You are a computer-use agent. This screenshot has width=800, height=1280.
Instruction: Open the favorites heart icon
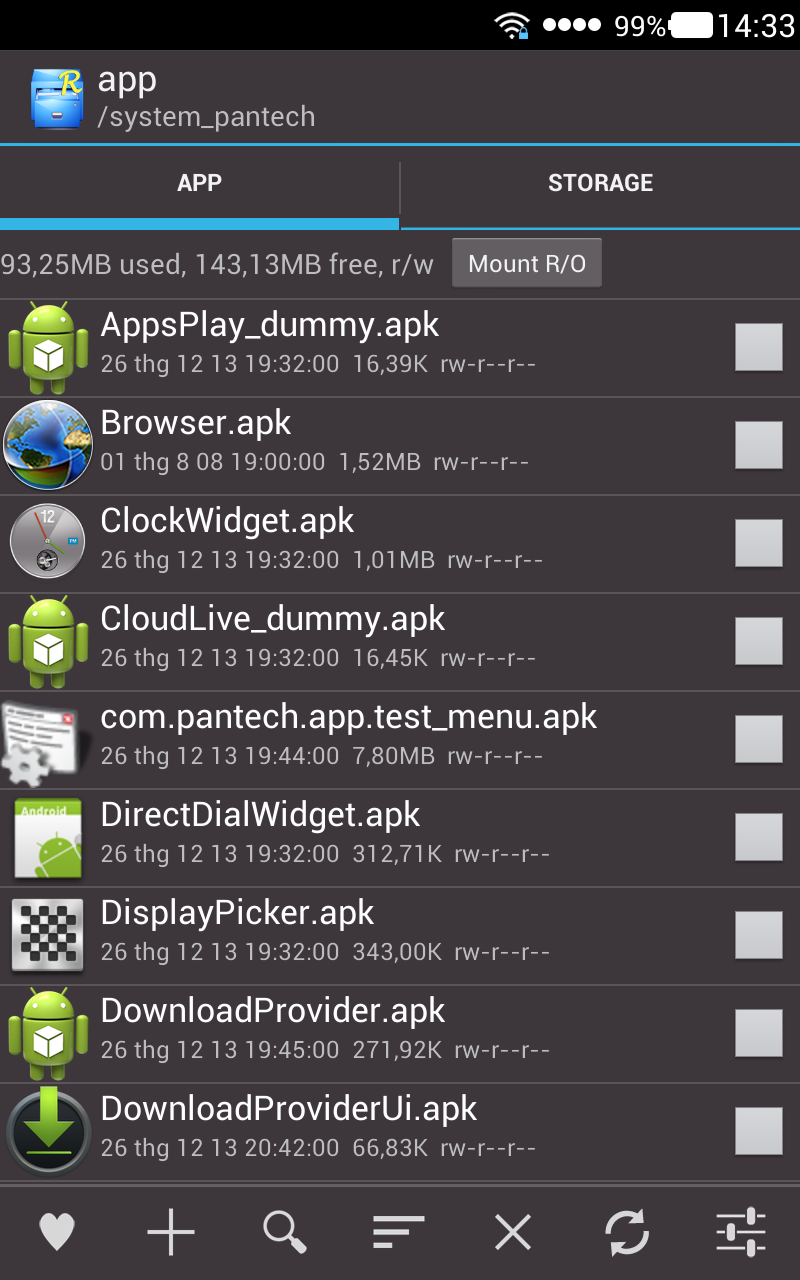[x=57, y=1231]
